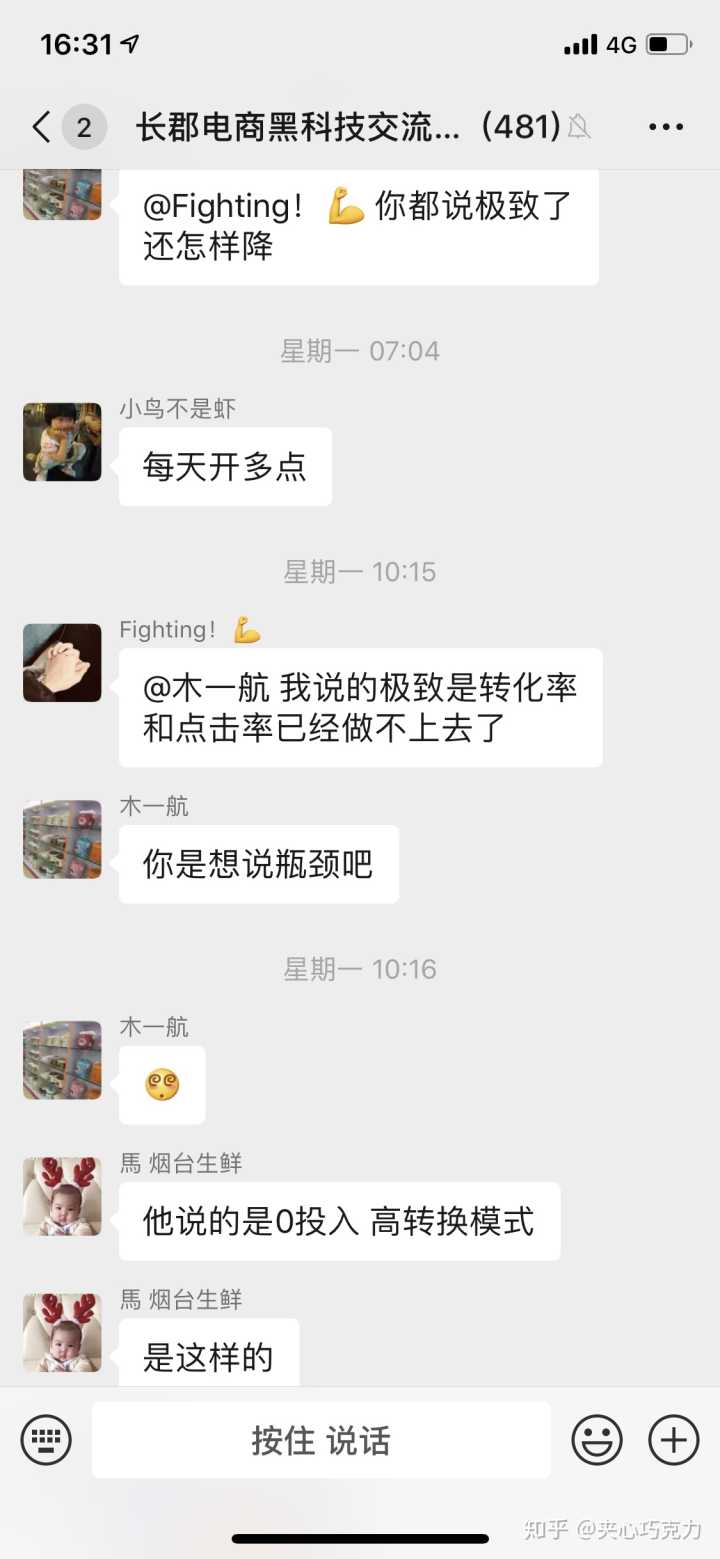Screen dimensions: 720x1559
Task: Open the group chat options menu
Action: pyautogui.click(x=665, y=127)
